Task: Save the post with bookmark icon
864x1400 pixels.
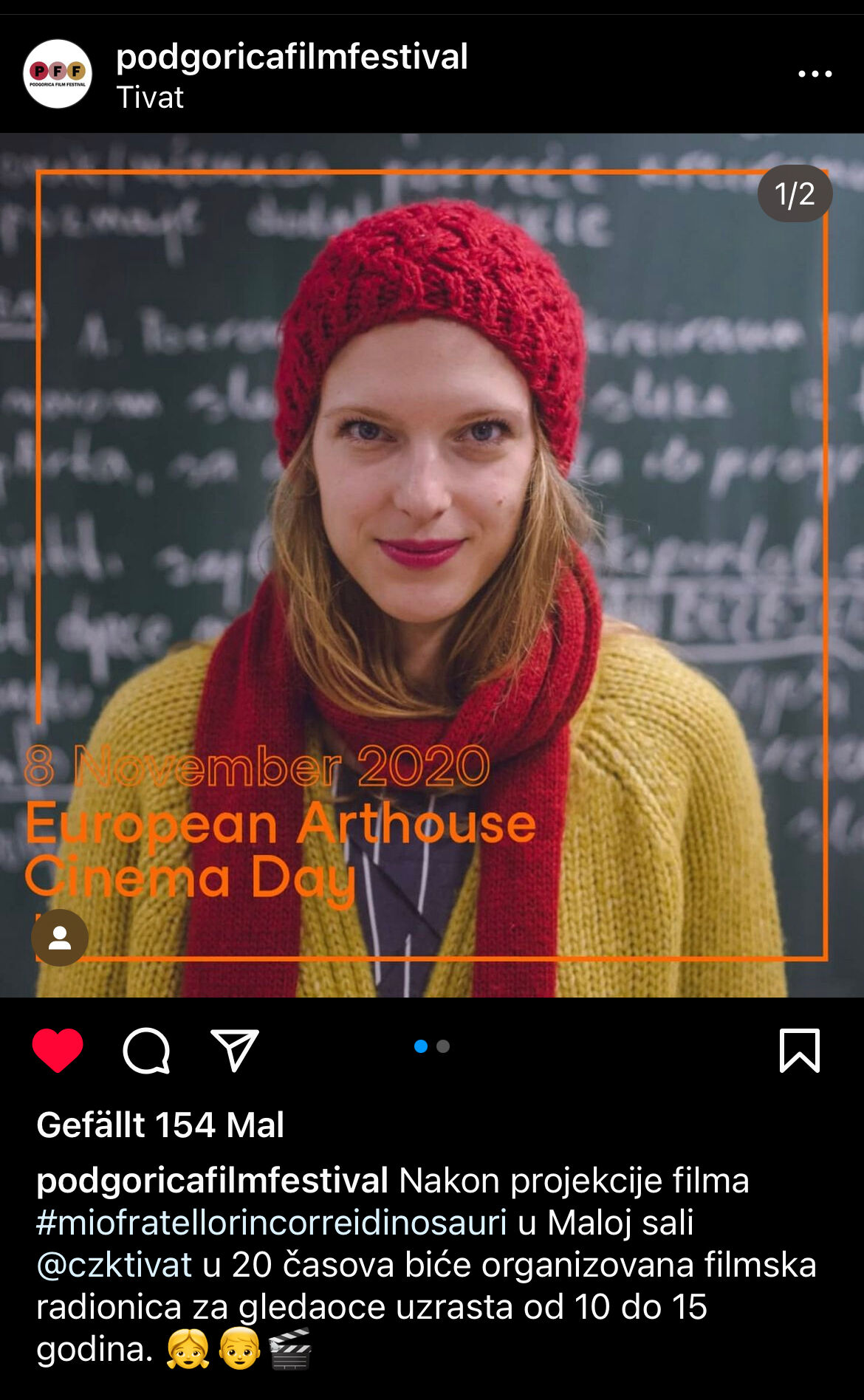Action: pos(800,1050)
